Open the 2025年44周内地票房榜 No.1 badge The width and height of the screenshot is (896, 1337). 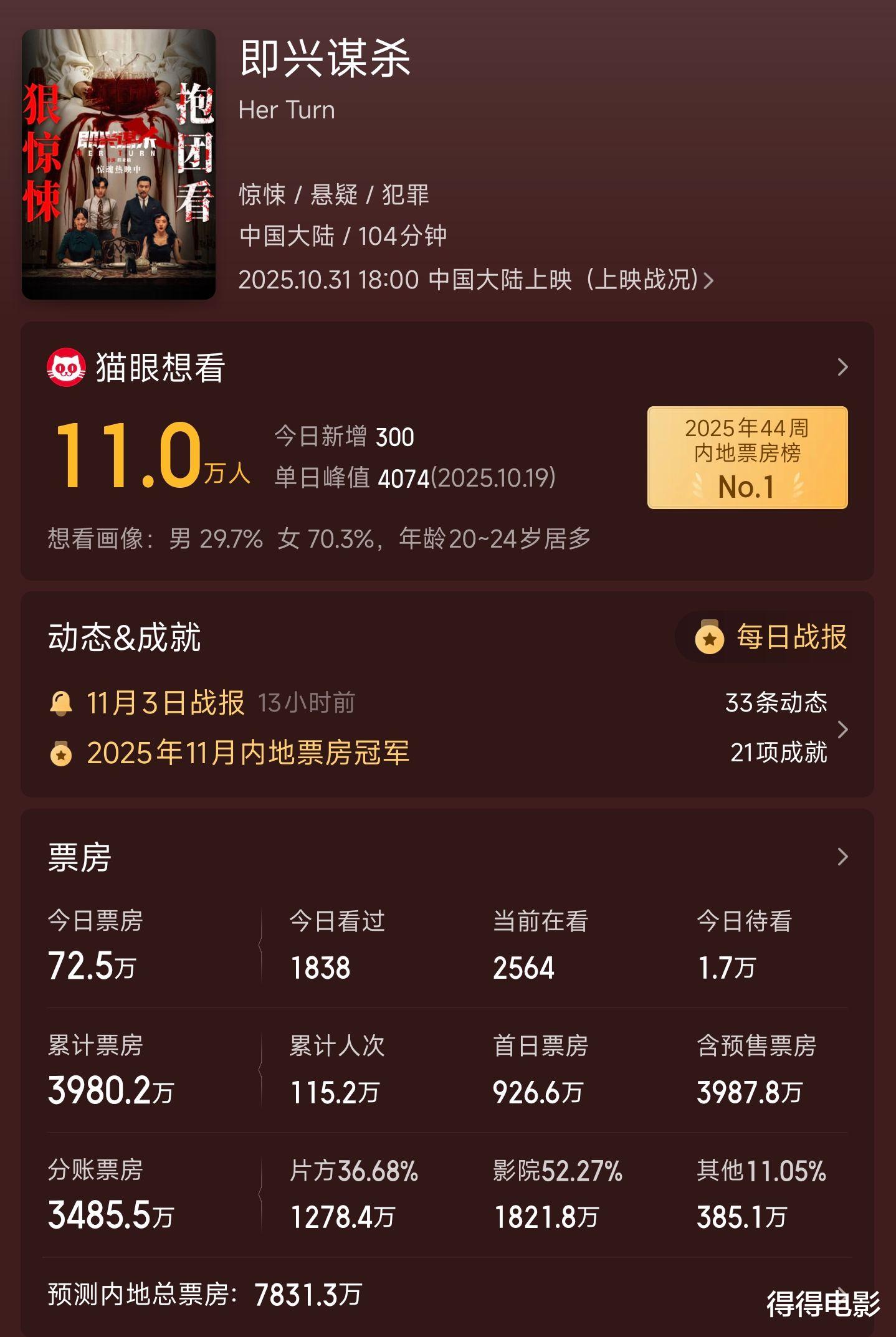point(747,457)
